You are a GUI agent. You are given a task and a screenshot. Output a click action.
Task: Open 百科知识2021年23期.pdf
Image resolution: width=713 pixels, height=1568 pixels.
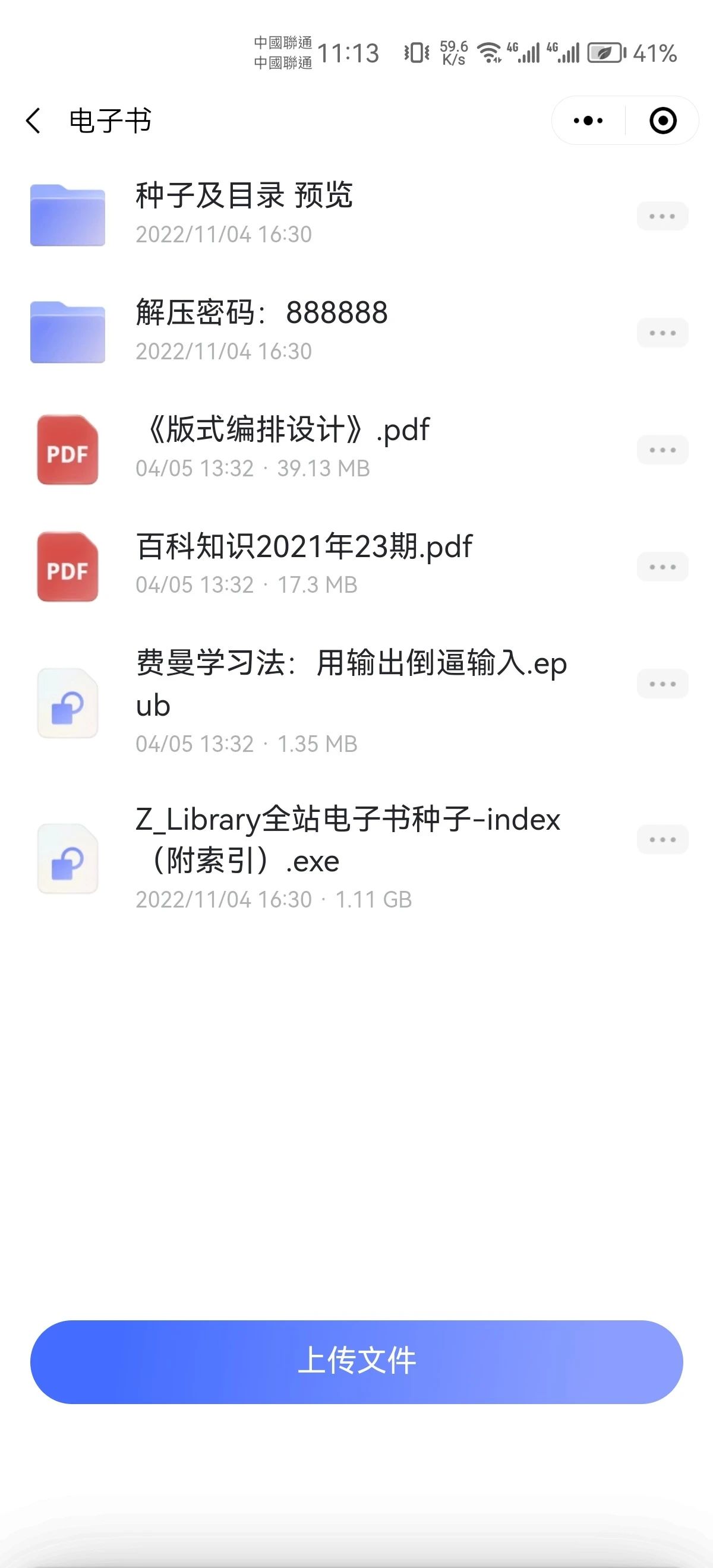click(304, 564)
